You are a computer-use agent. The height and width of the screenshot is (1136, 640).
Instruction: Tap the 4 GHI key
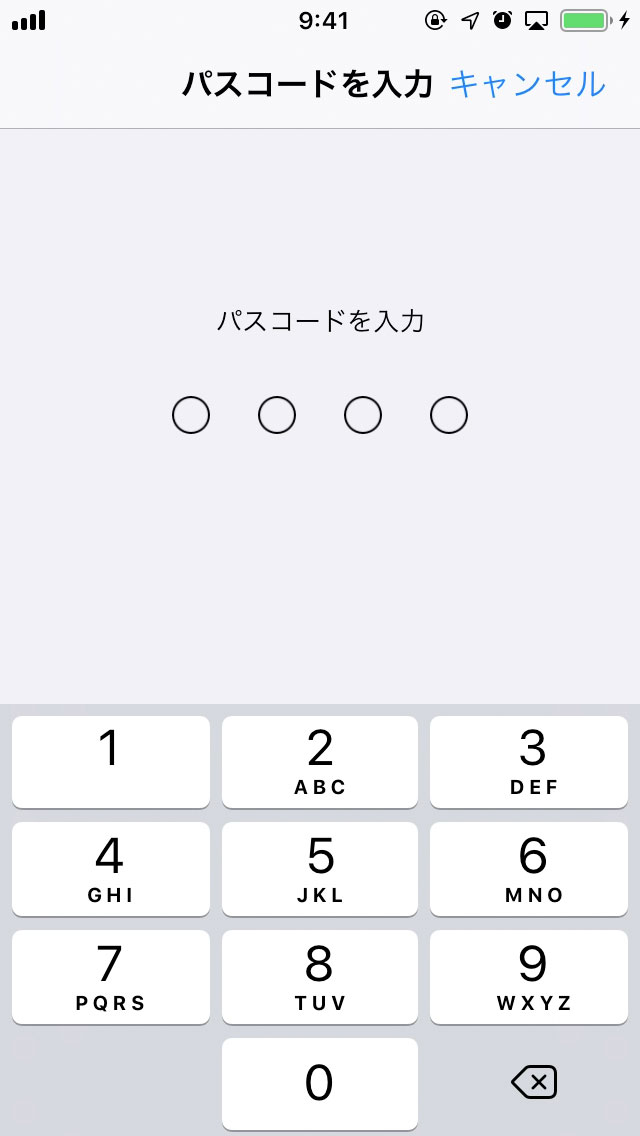(x=111, y=869)
